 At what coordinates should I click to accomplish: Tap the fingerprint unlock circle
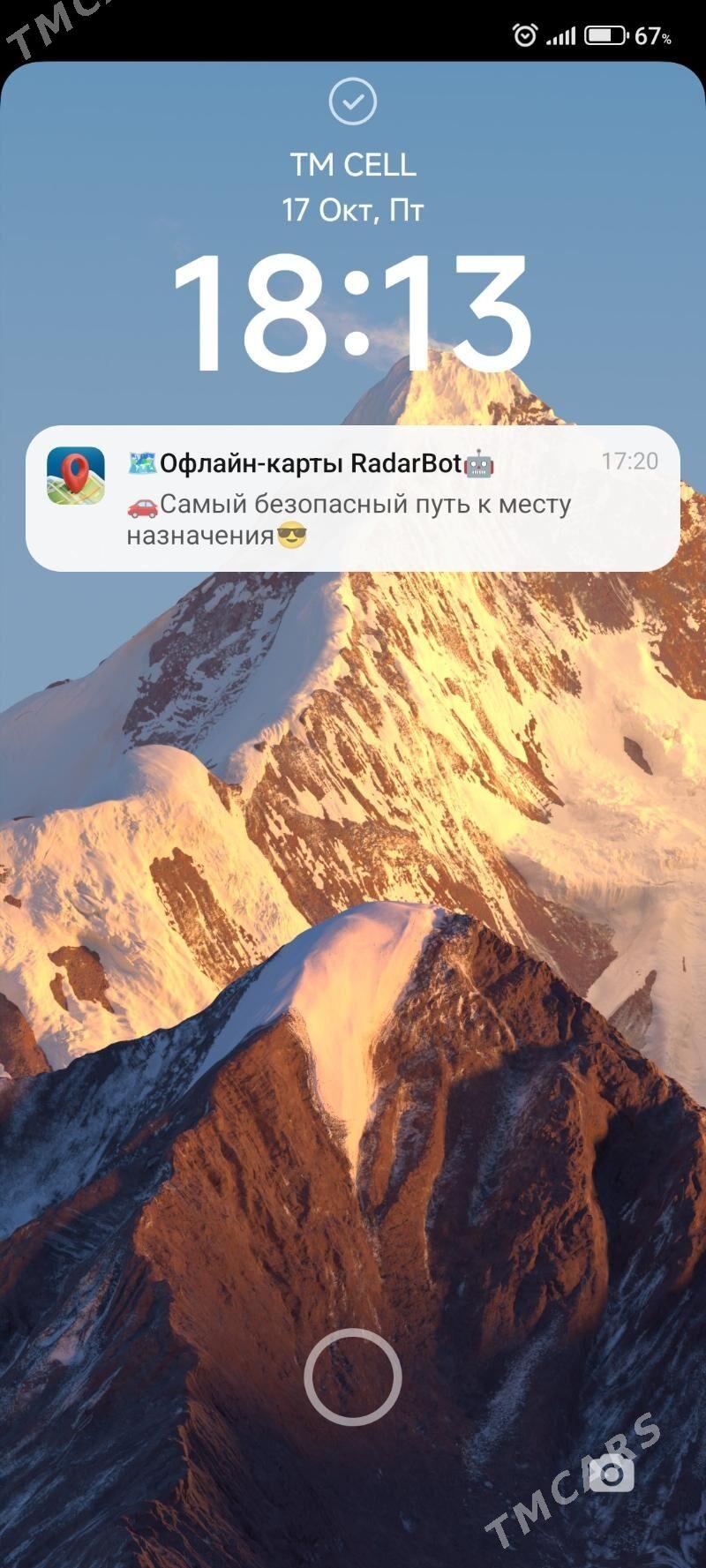coord(353,1377)
